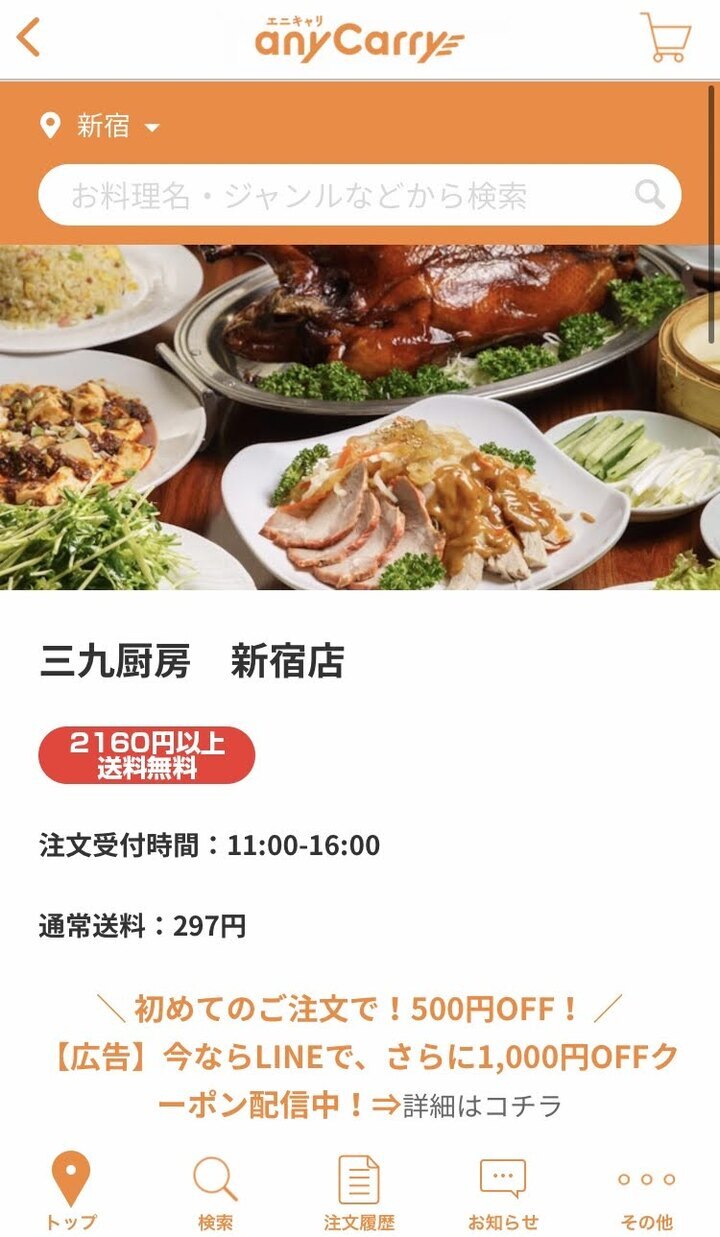Image resolution: width=720 pixels, height=1237 pixels.
Task: Open the 詳細はコチラ coupon link
Action: [x=481, y=1105]
